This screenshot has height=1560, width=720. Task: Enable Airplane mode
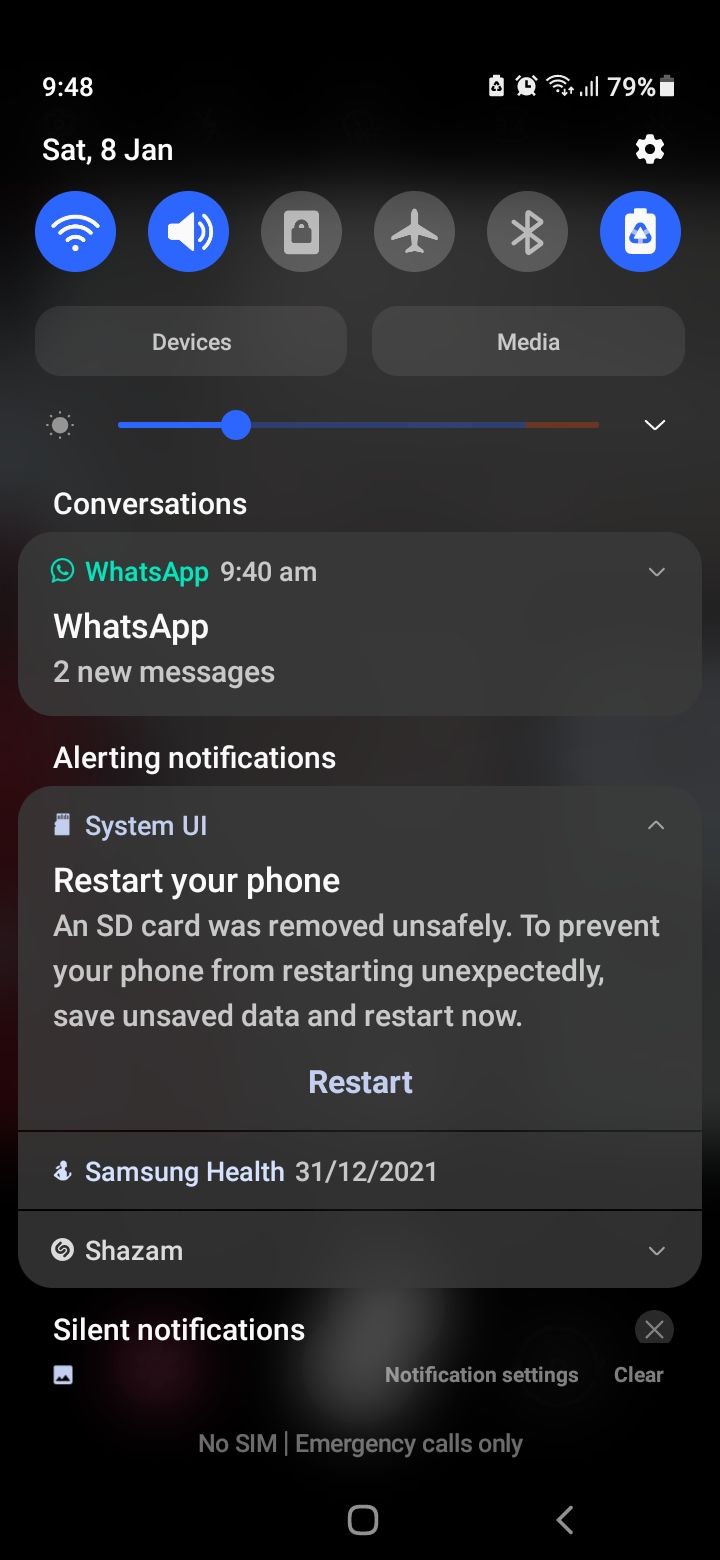coord(414,233)
